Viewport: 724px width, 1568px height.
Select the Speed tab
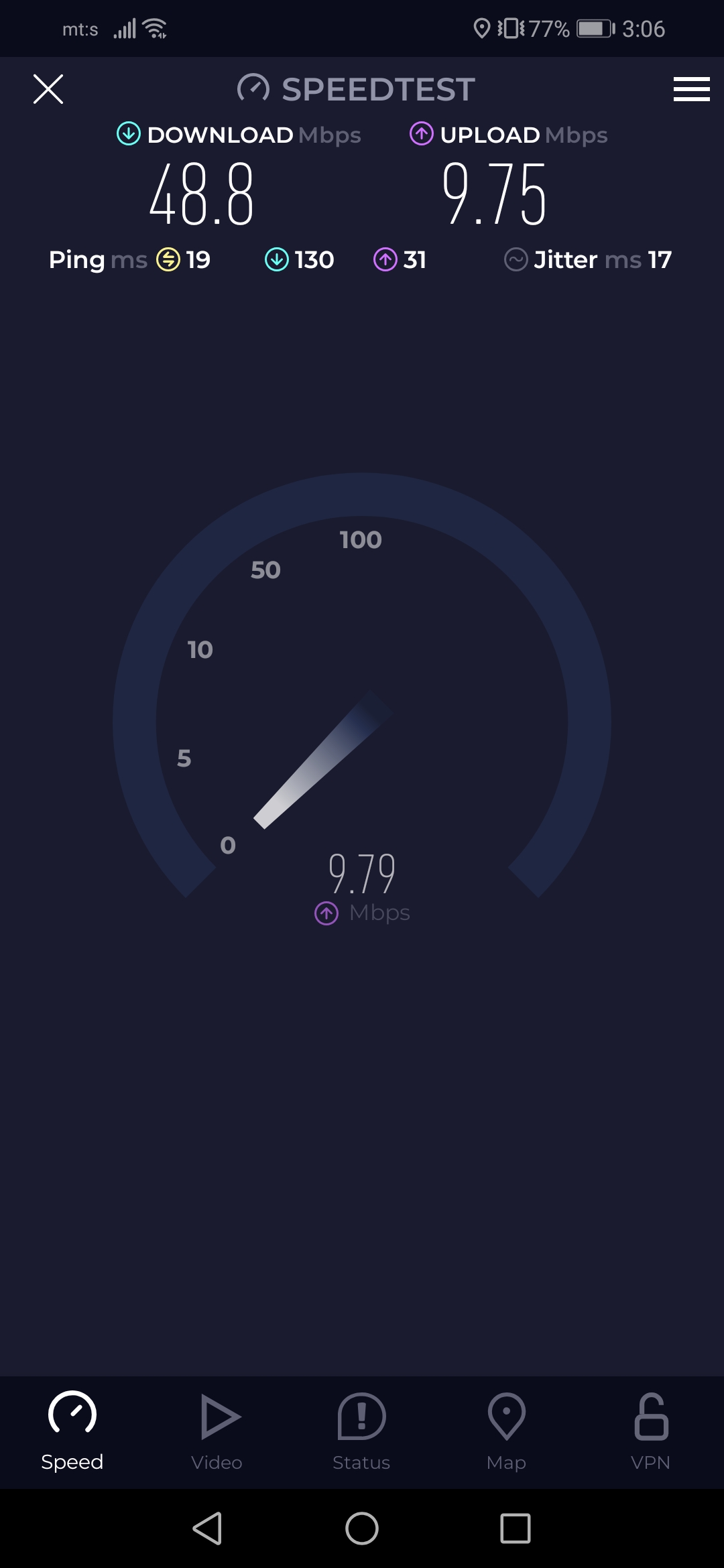point(72,1431)
